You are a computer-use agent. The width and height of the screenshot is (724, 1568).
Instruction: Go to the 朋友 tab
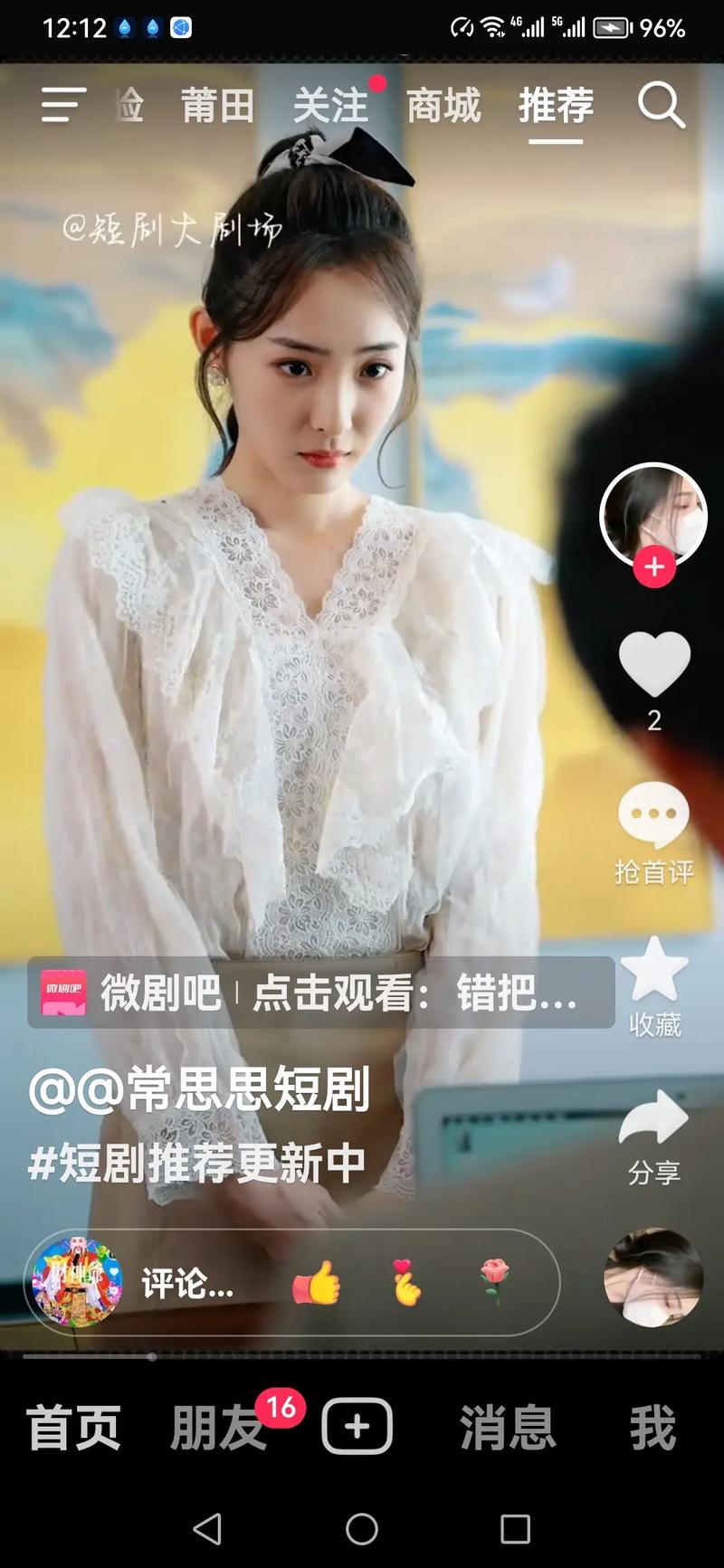coord(217,1428)
